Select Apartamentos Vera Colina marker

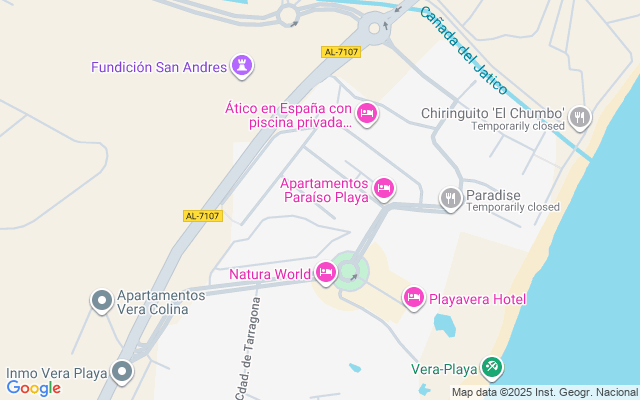click(x=102, y=300)
